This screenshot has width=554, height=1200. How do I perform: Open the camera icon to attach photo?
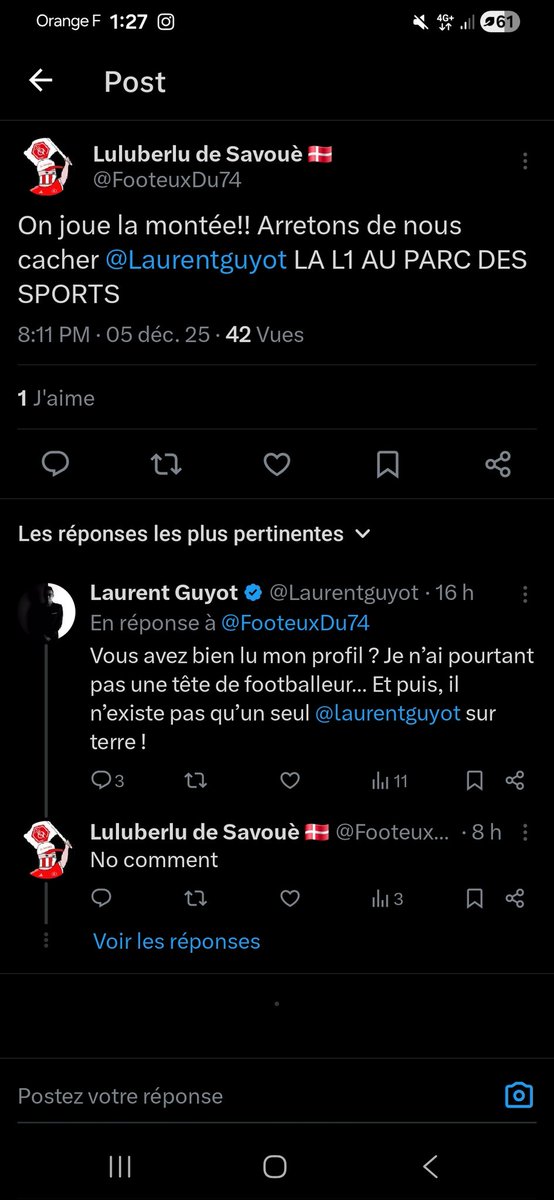(x=518, y=1095)
